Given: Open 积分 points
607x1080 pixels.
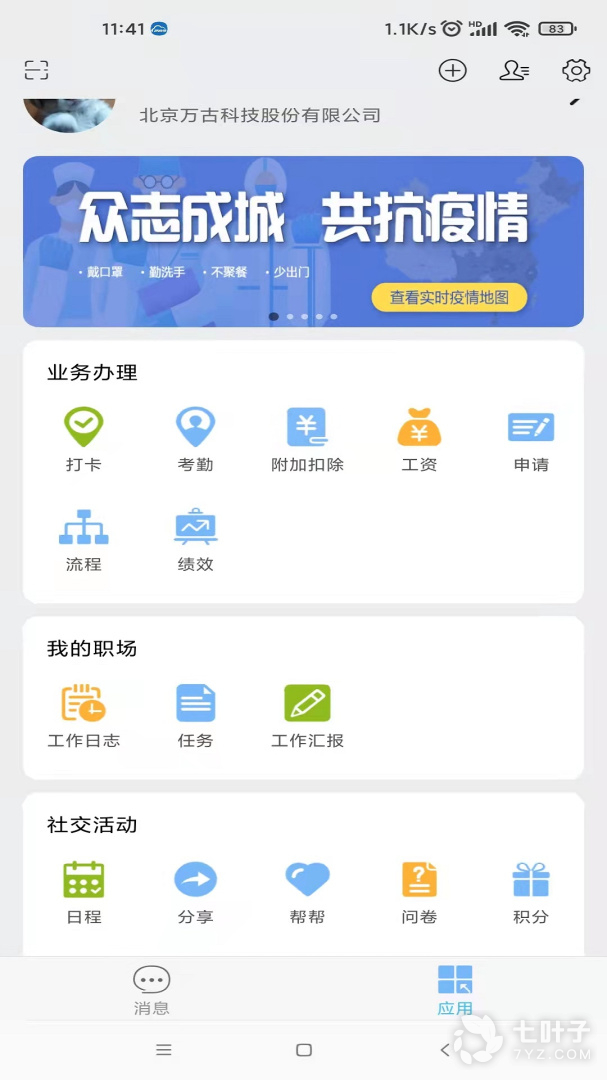Looking at the screenshot, I should point(531,891).
